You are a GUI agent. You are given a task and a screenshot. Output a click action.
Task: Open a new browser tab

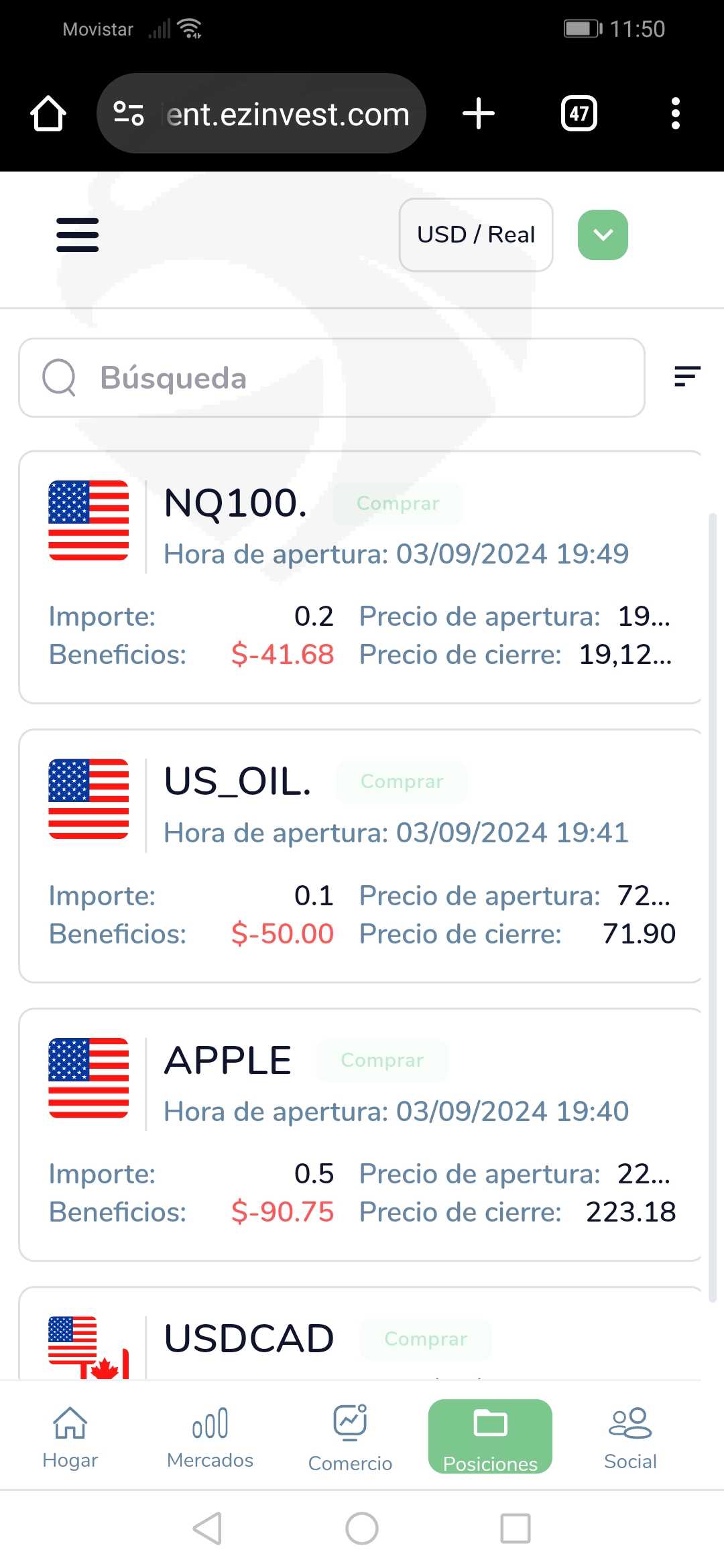479,113
